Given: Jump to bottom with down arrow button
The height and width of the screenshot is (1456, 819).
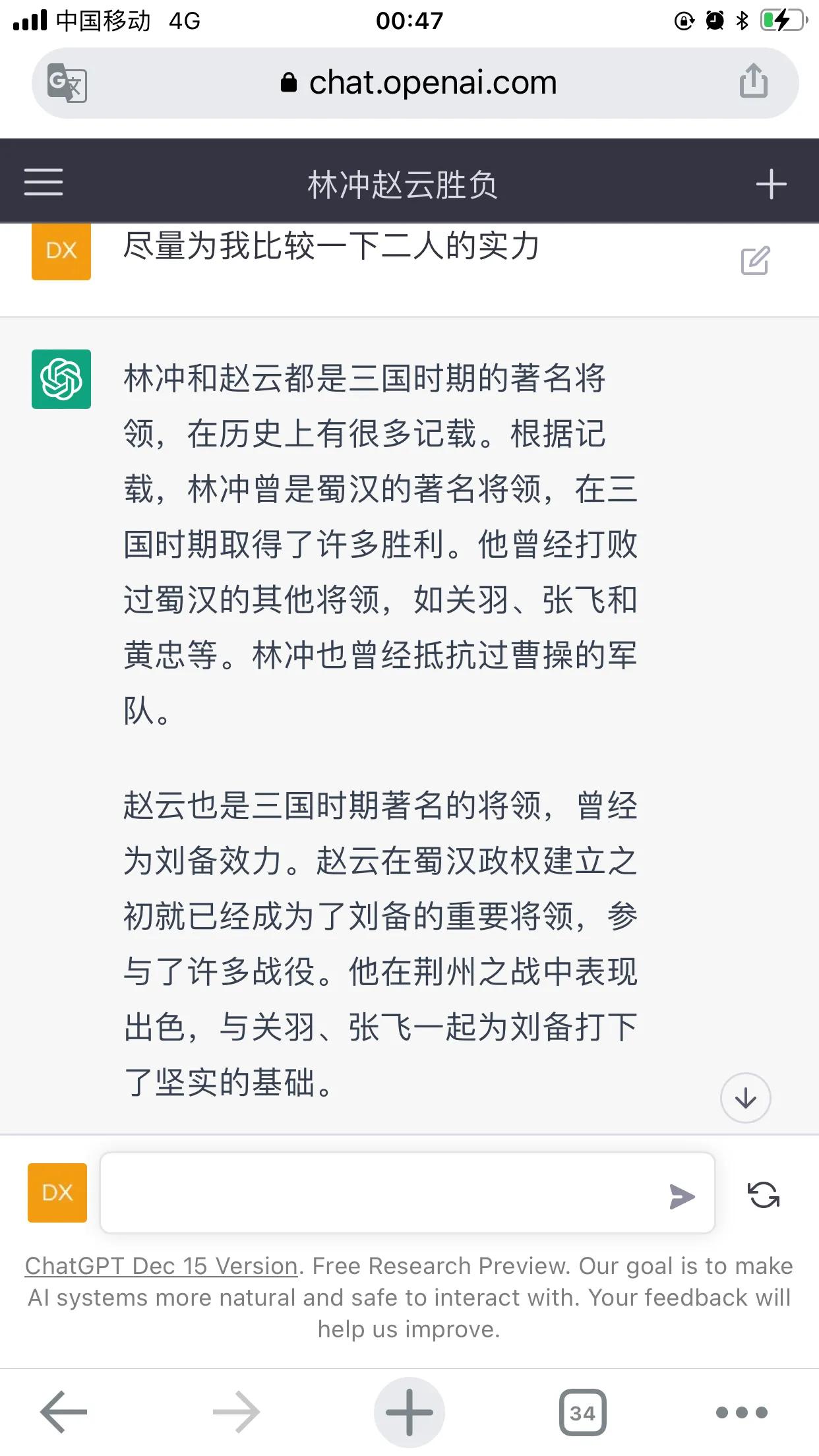Looking at the screenshot, I should [745, 1098].
